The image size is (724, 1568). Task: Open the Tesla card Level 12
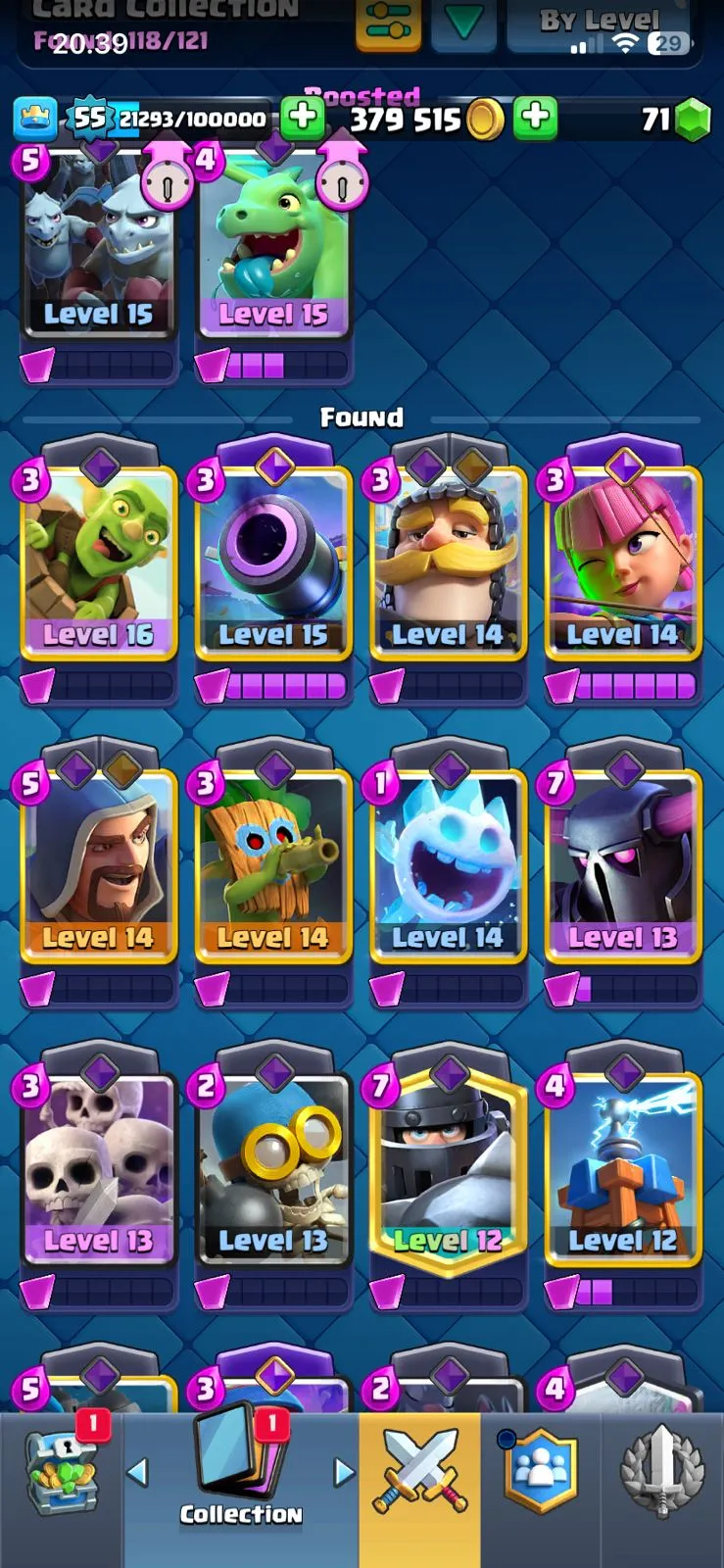(622, 1171)
